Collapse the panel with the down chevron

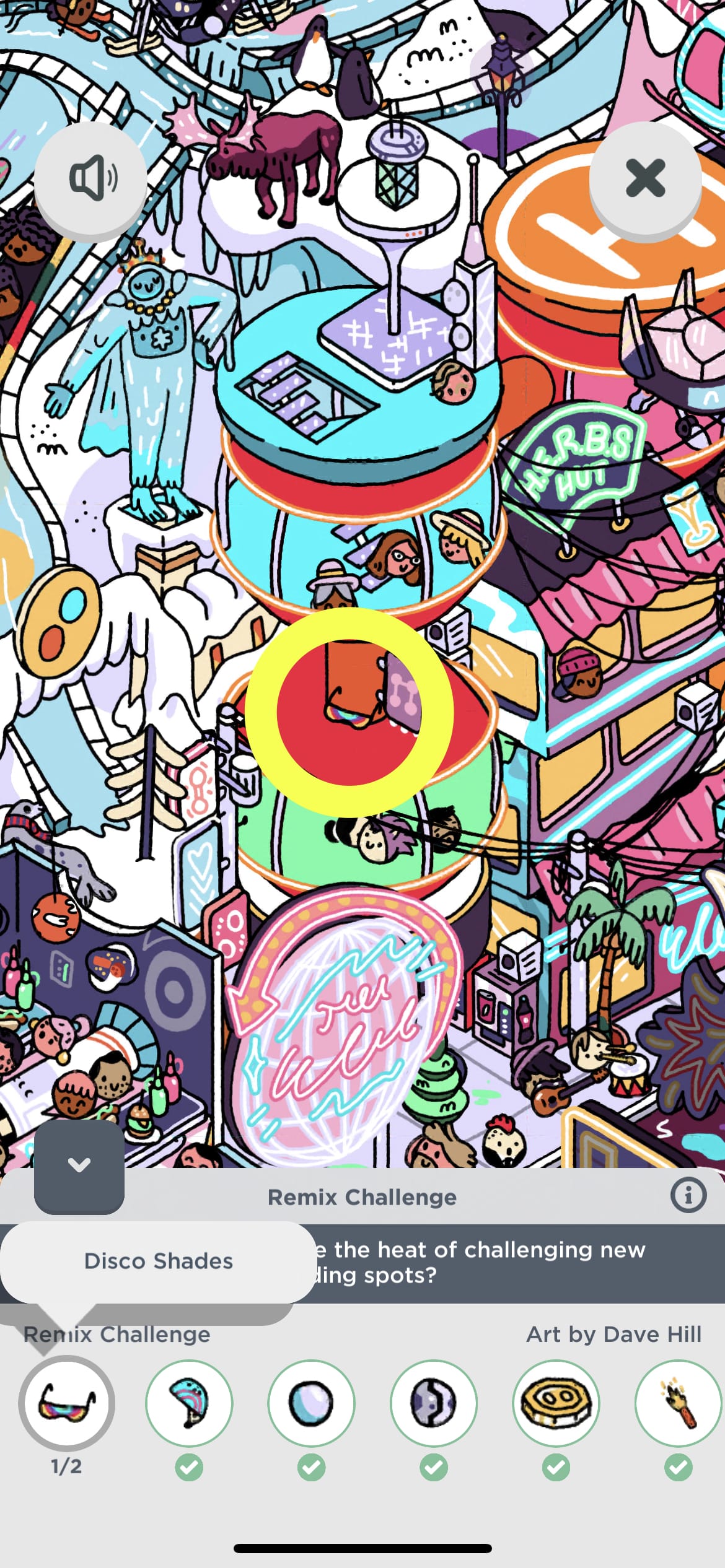coord(79,1165)
